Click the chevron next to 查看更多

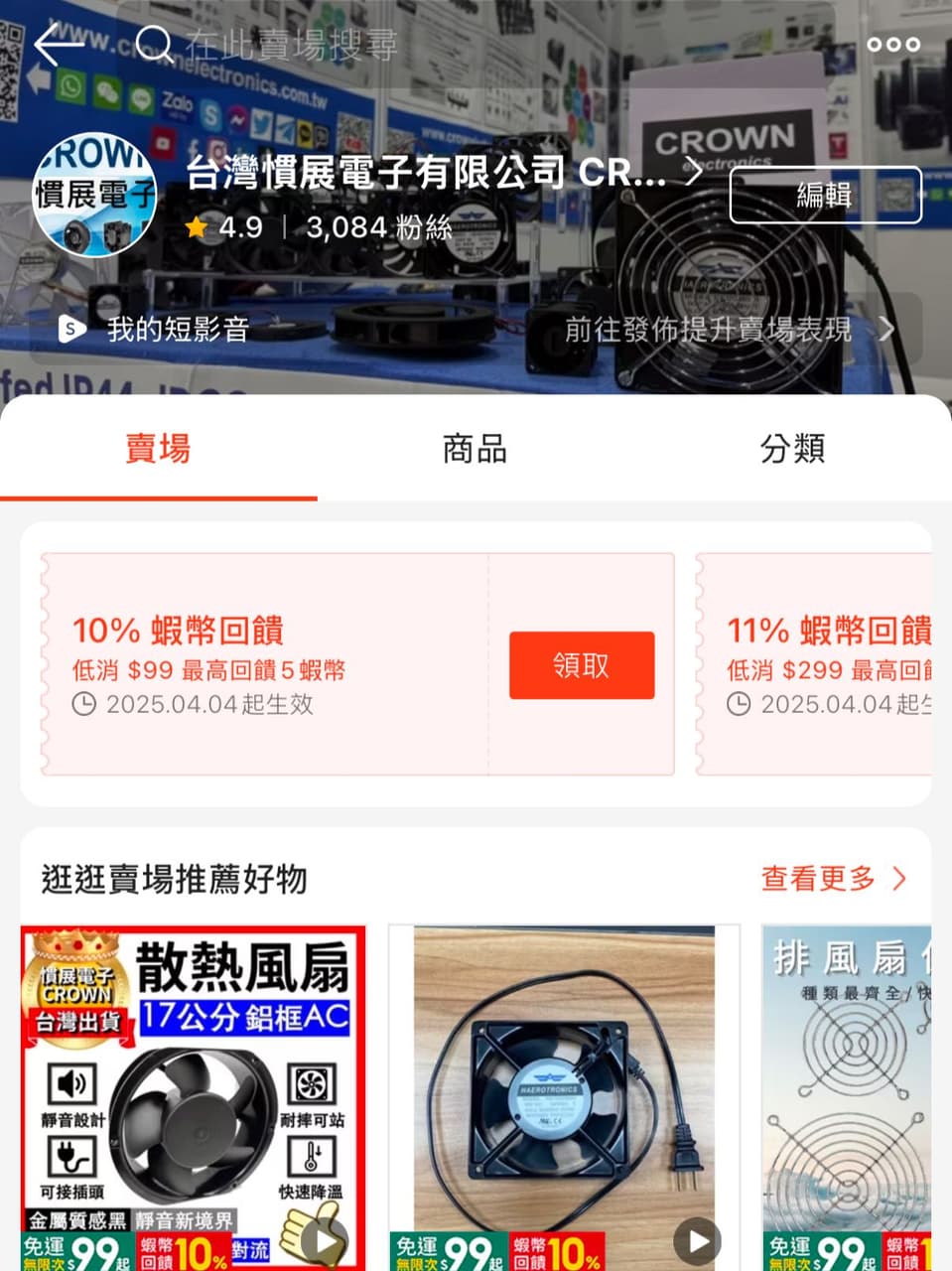point(899,878)
